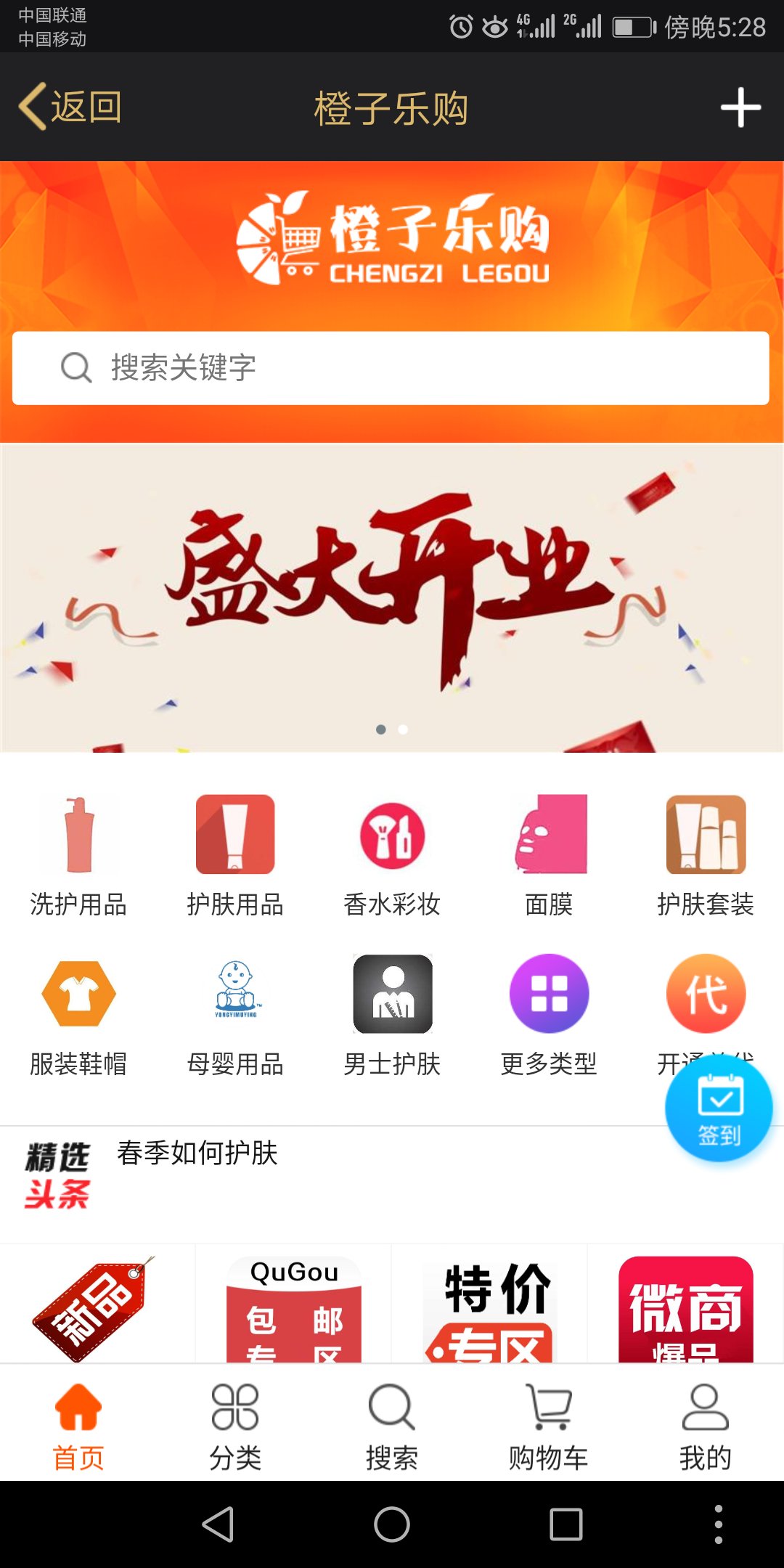Select the 香水彩妆 category
This screenshot has width=784, height=1568.
392,857
